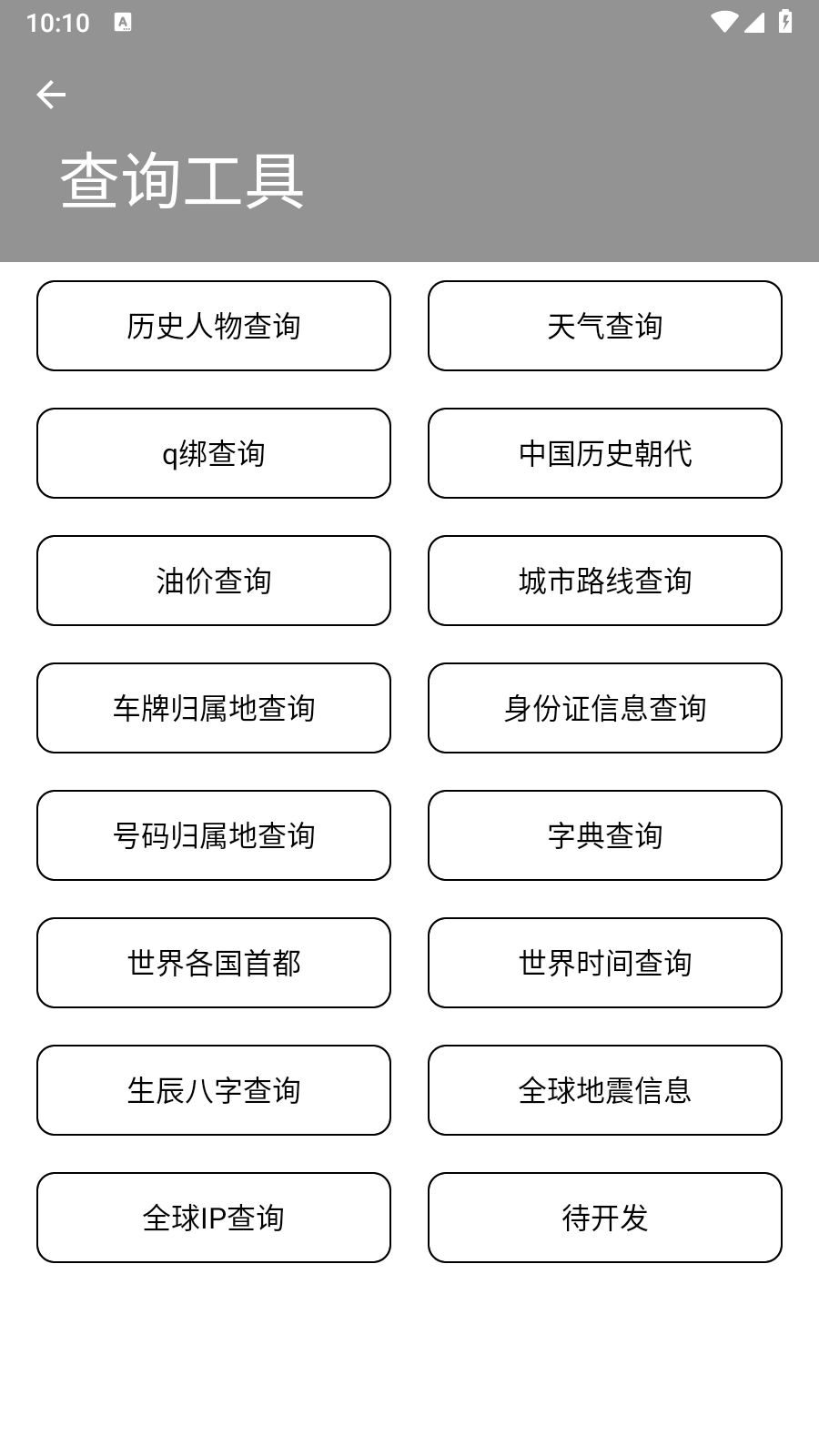The width and height of the screenshot is (819, 1456).
Task: Open 身份证信息查询 (ID card info)
Action: 604,708
